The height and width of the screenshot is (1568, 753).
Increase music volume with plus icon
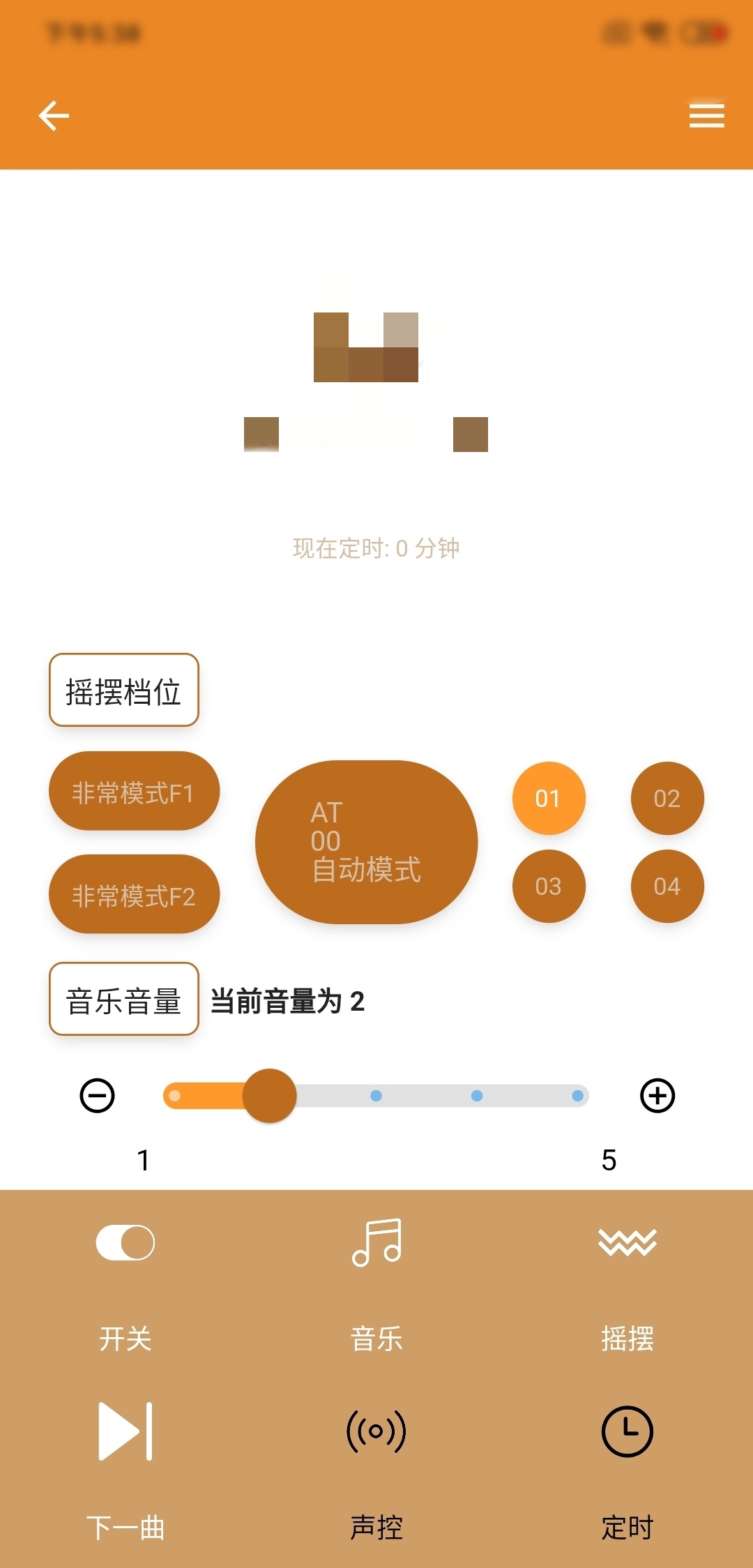click(x=657, y=1095)
